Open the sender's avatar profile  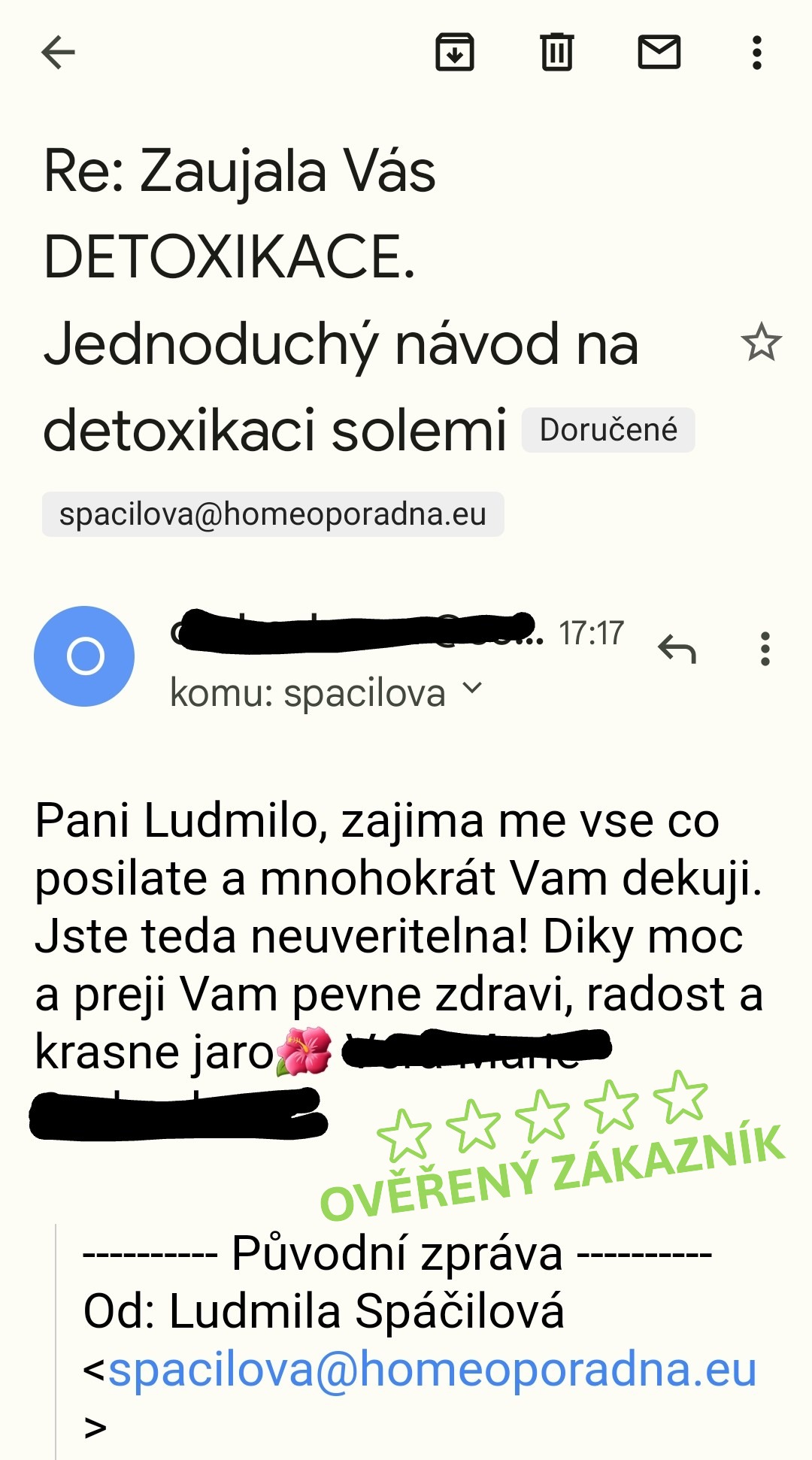click(84, 656)
